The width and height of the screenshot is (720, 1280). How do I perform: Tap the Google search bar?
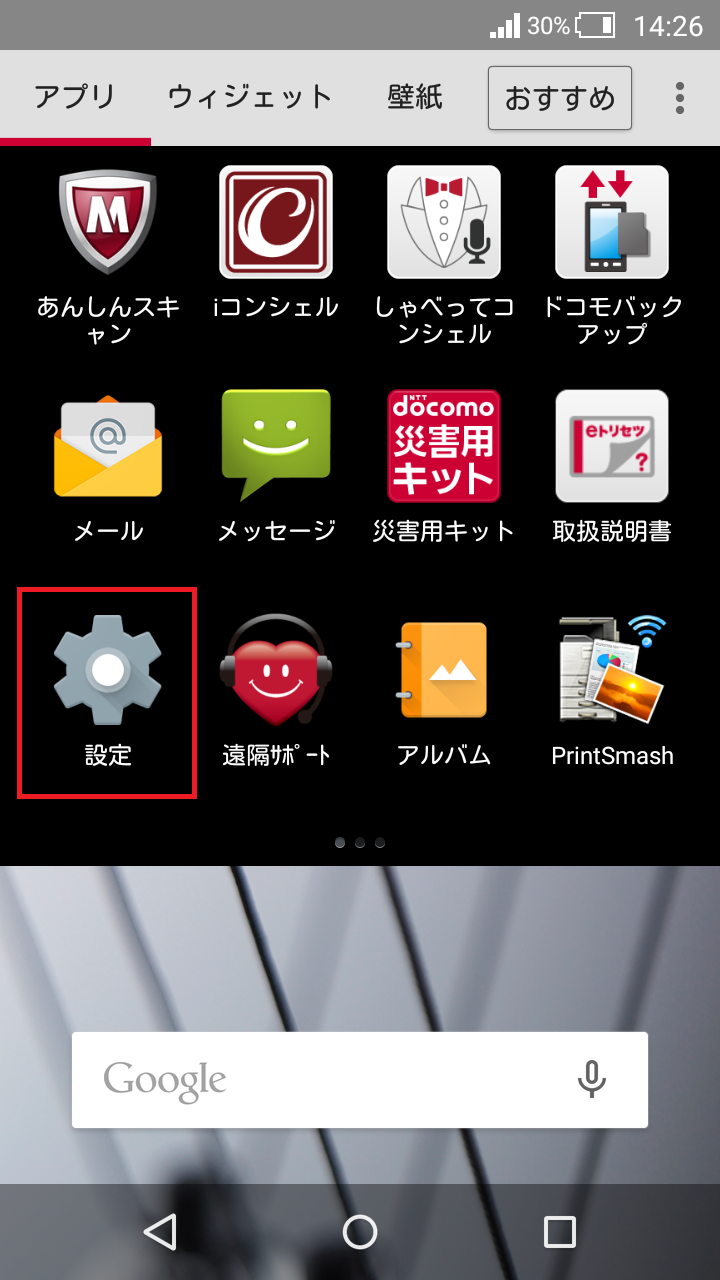300,1080
